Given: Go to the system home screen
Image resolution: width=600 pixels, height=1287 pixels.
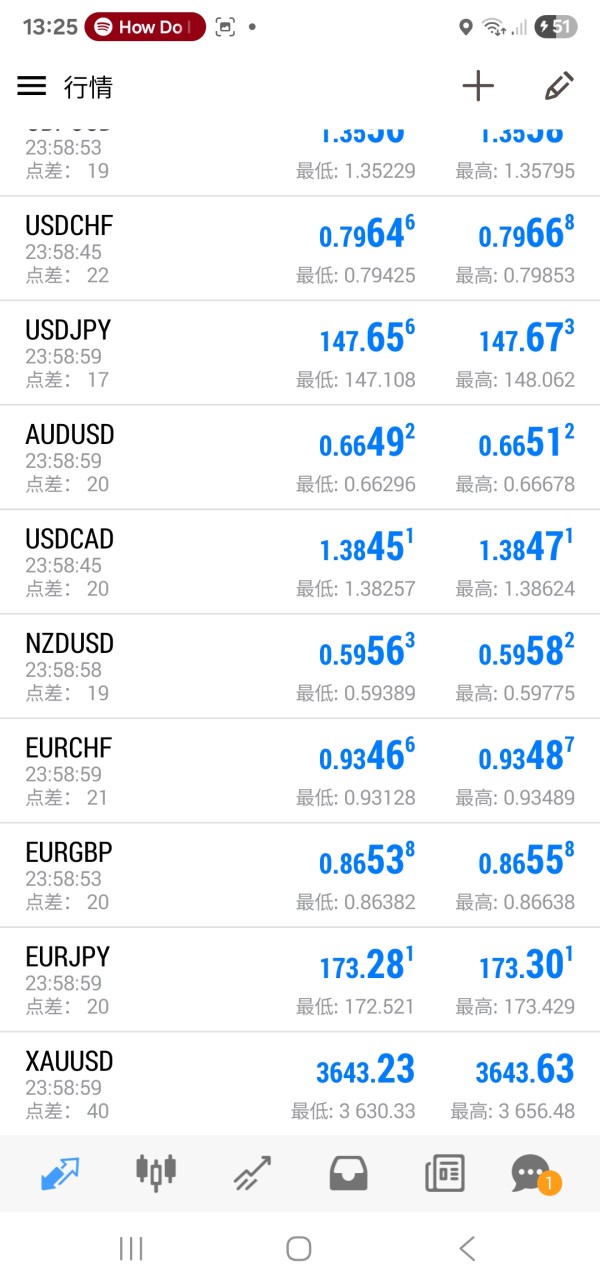Looking at the screenshot, I should tap(299, 1248).
